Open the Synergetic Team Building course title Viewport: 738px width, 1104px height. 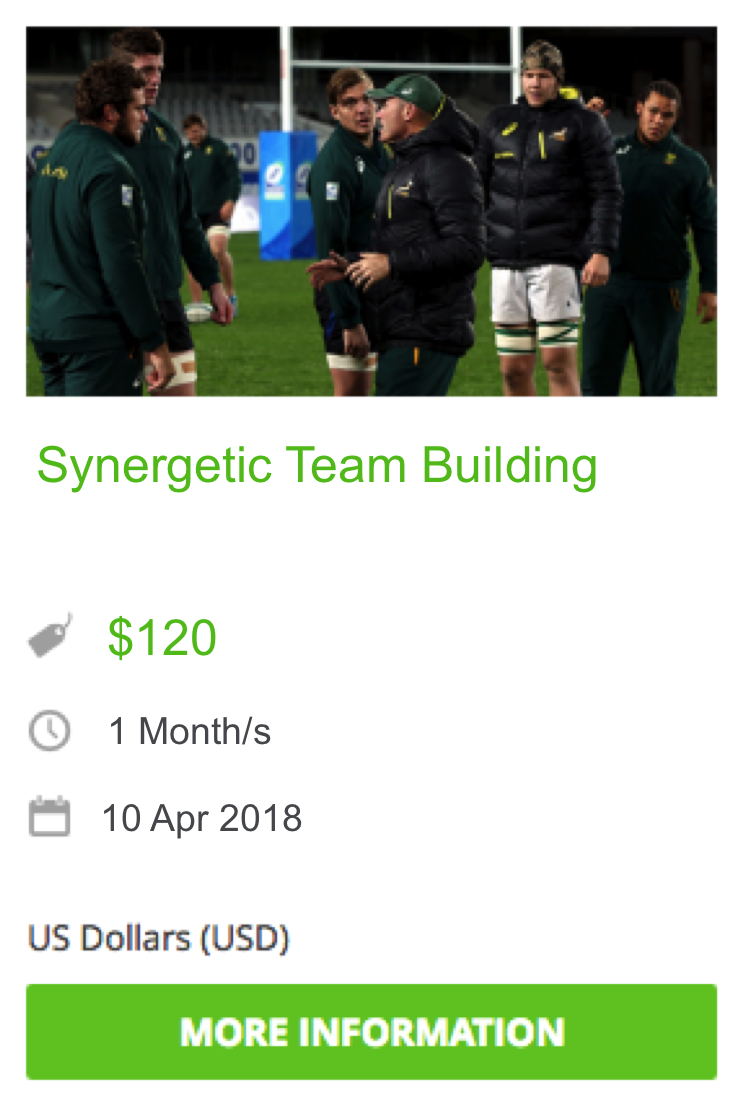coord(317,467)
